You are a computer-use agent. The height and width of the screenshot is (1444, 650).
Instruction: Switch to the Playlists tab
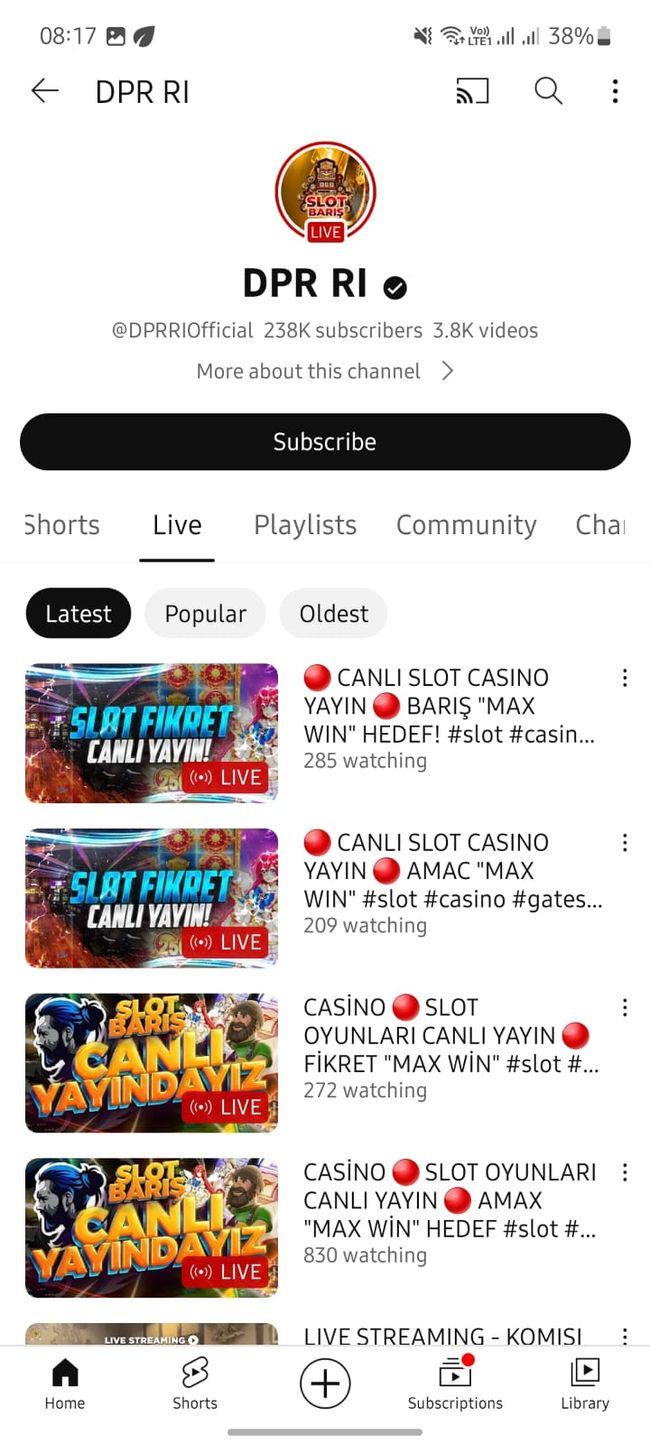tap(305, 525)
